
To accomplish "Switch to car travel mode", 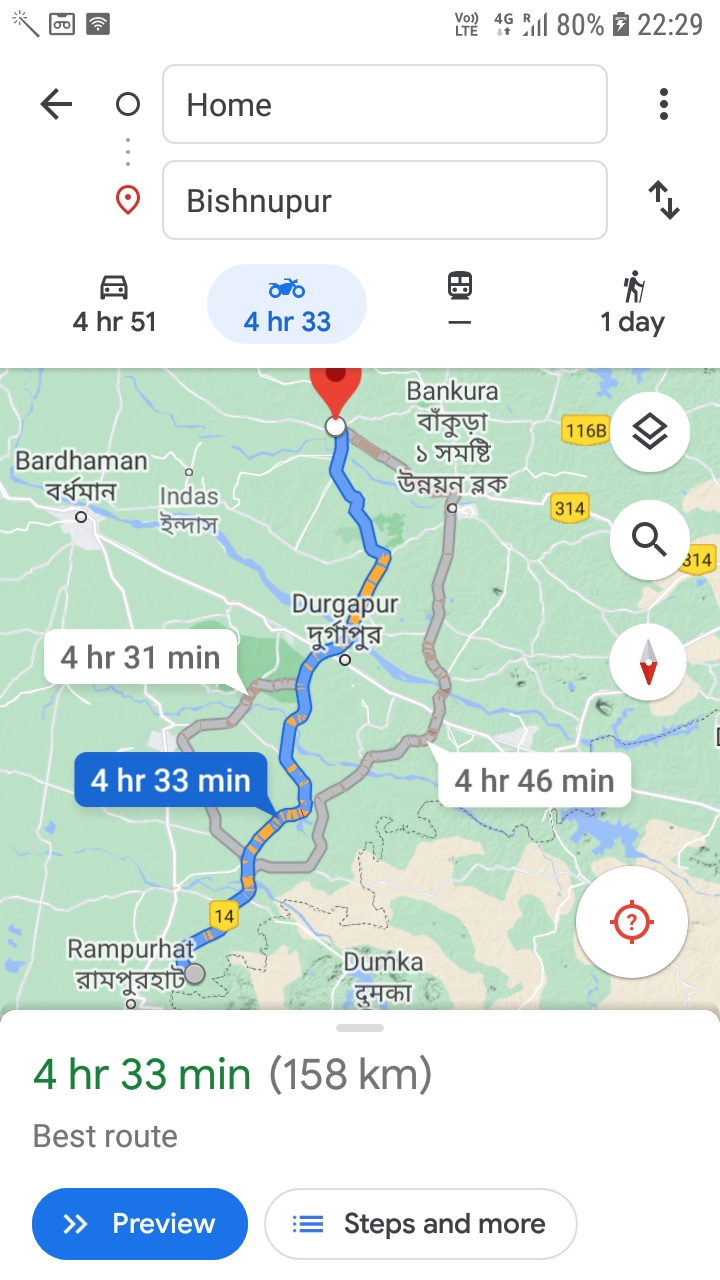I will click(114, 304).
